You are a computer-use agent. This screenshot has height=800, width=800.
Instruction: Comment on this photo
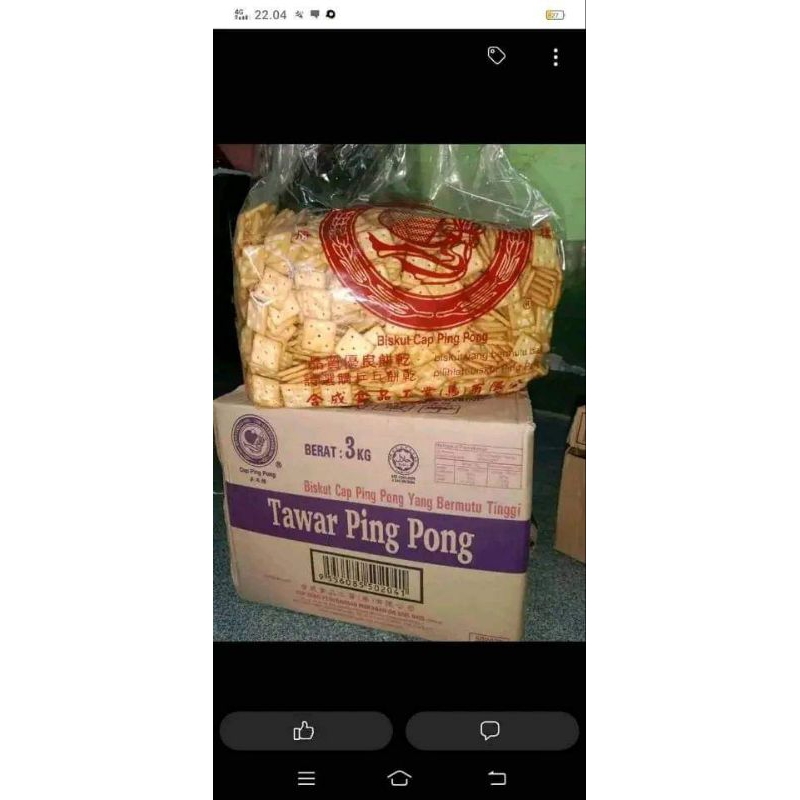[x=491, y=731]
